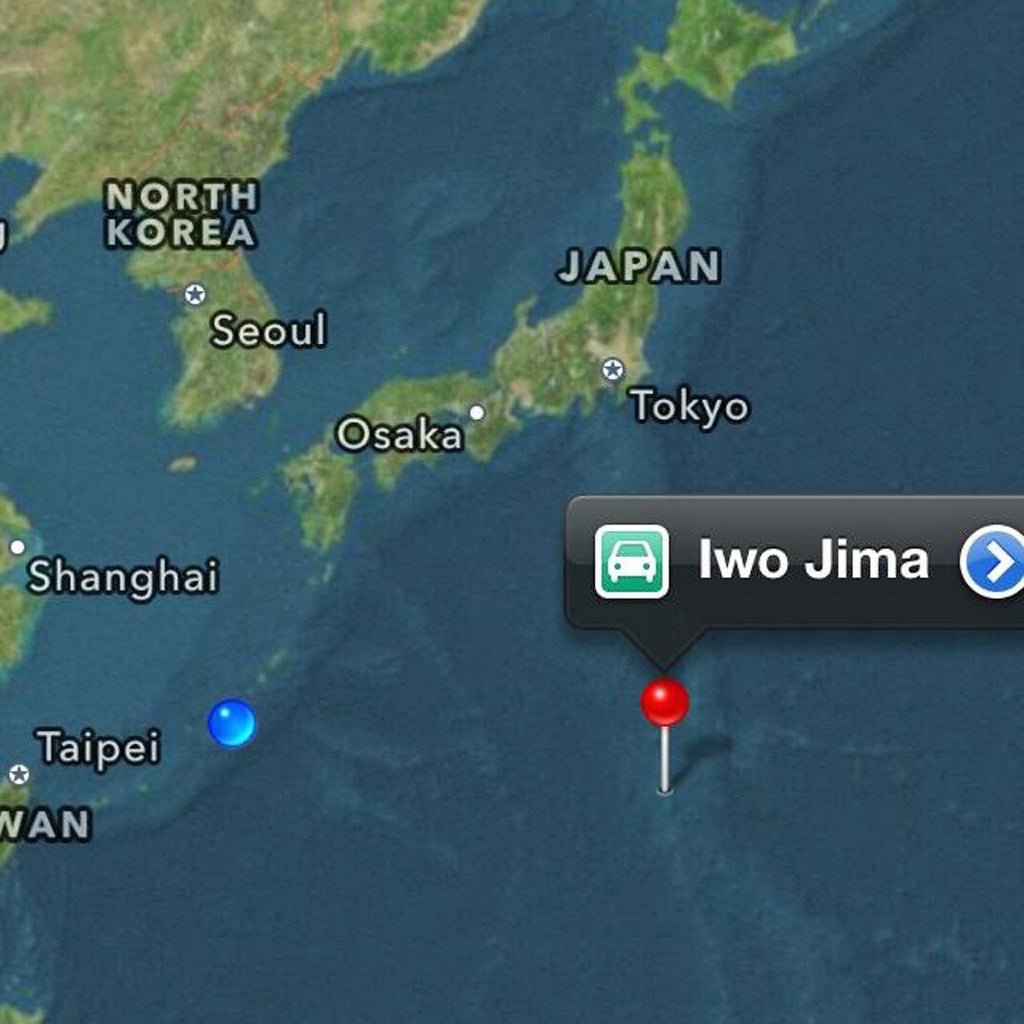The width and height of the screenshot is (1024, 1024).
Task: Tap the red pin at Iwo Jima
Action: click(x=665, y=703)
